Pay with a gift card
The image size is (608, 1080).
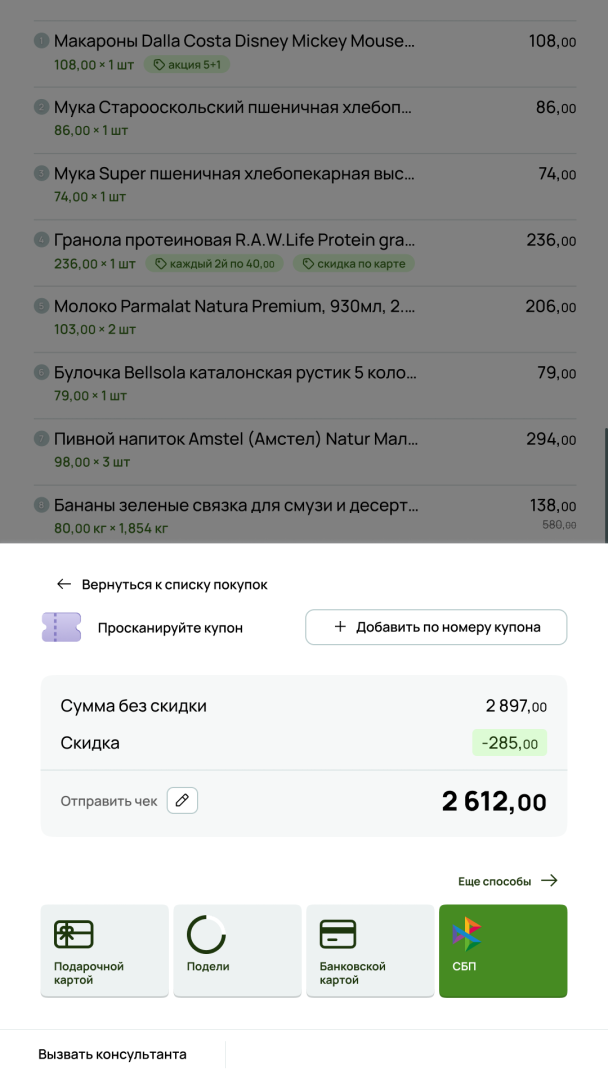[105, 951]
